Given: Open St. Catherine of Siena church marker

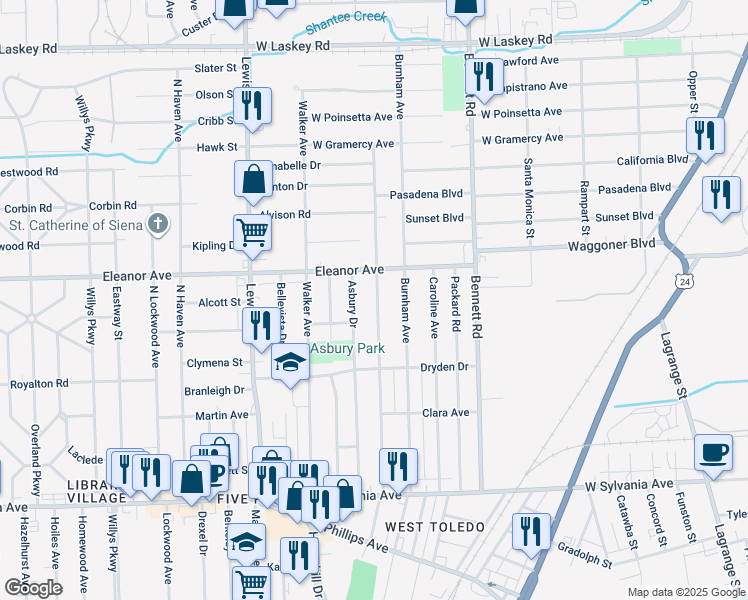Looking at the screenshot, I should [158, 223].
